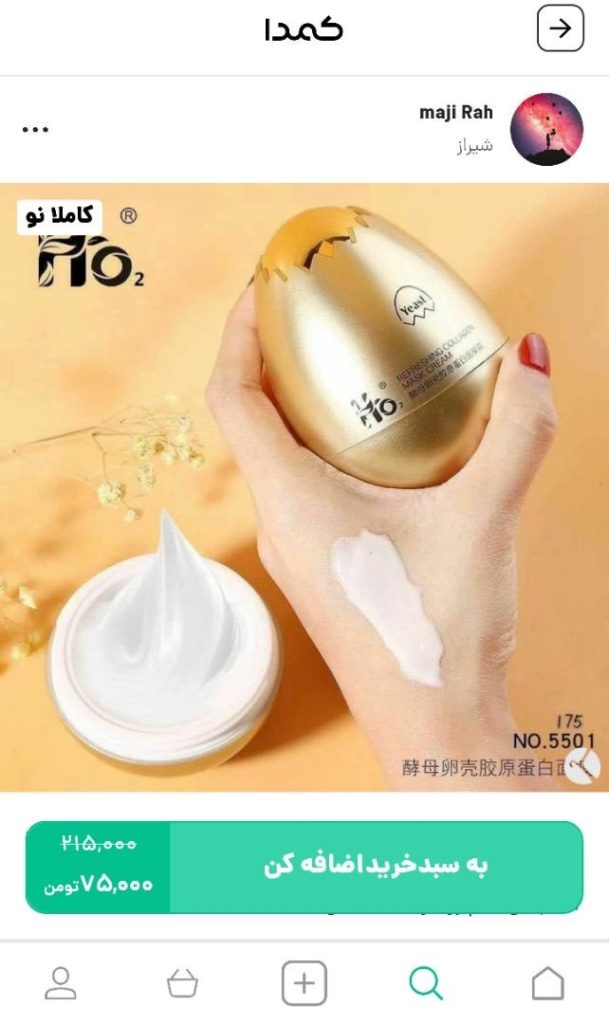This screenshot has width=609, height=1024.
Task: Create a new listing with plus
Action: click(x=304, y=983)
